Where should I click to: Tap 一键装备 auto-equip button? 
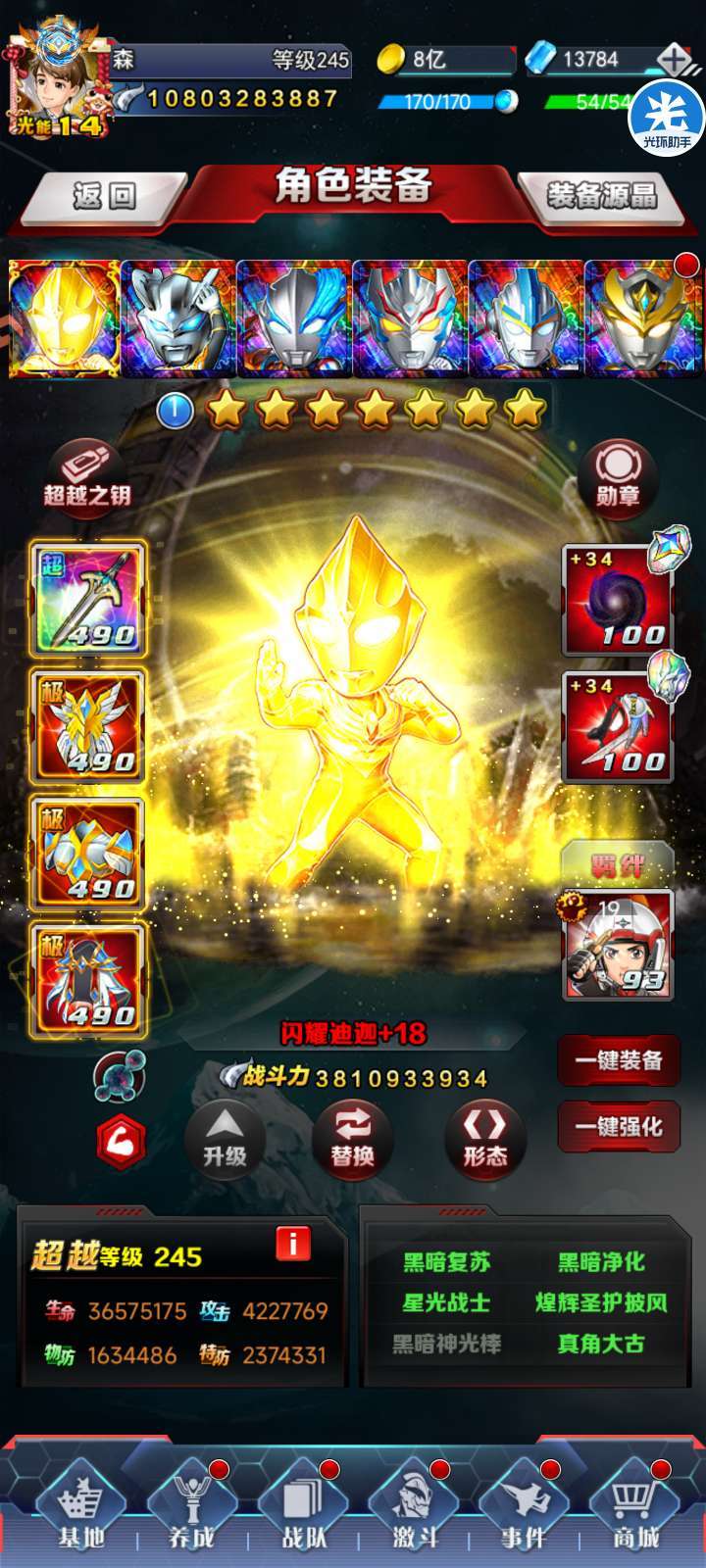coord(619,1060)
